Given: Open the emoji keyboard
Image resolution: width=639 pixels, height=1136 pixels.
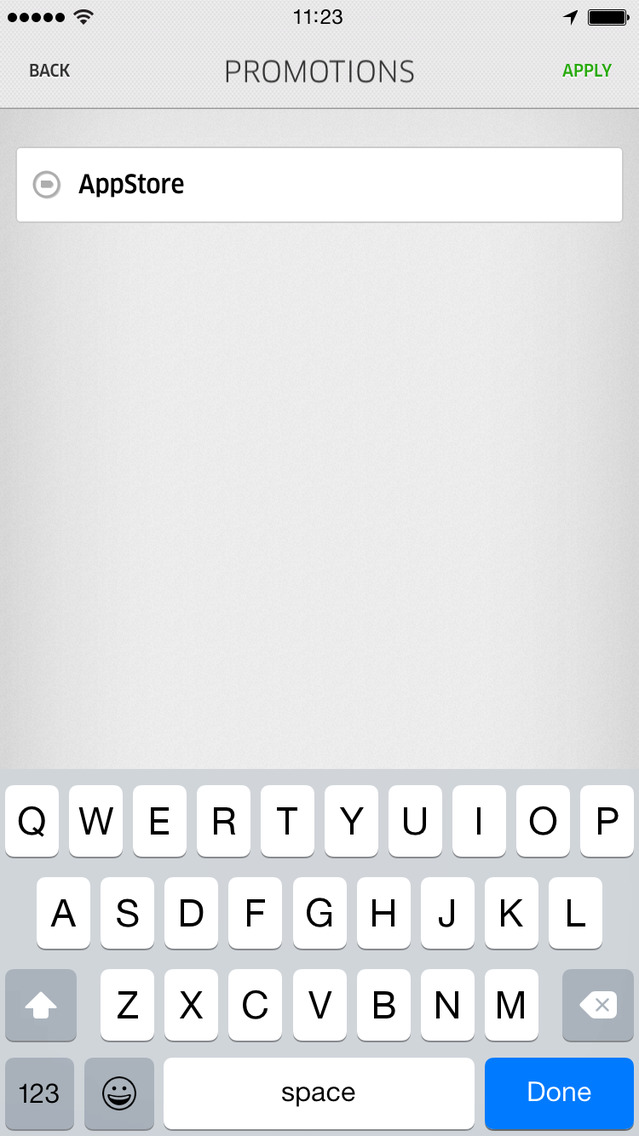Looking at the screenshot, I should pos(119,1093).
